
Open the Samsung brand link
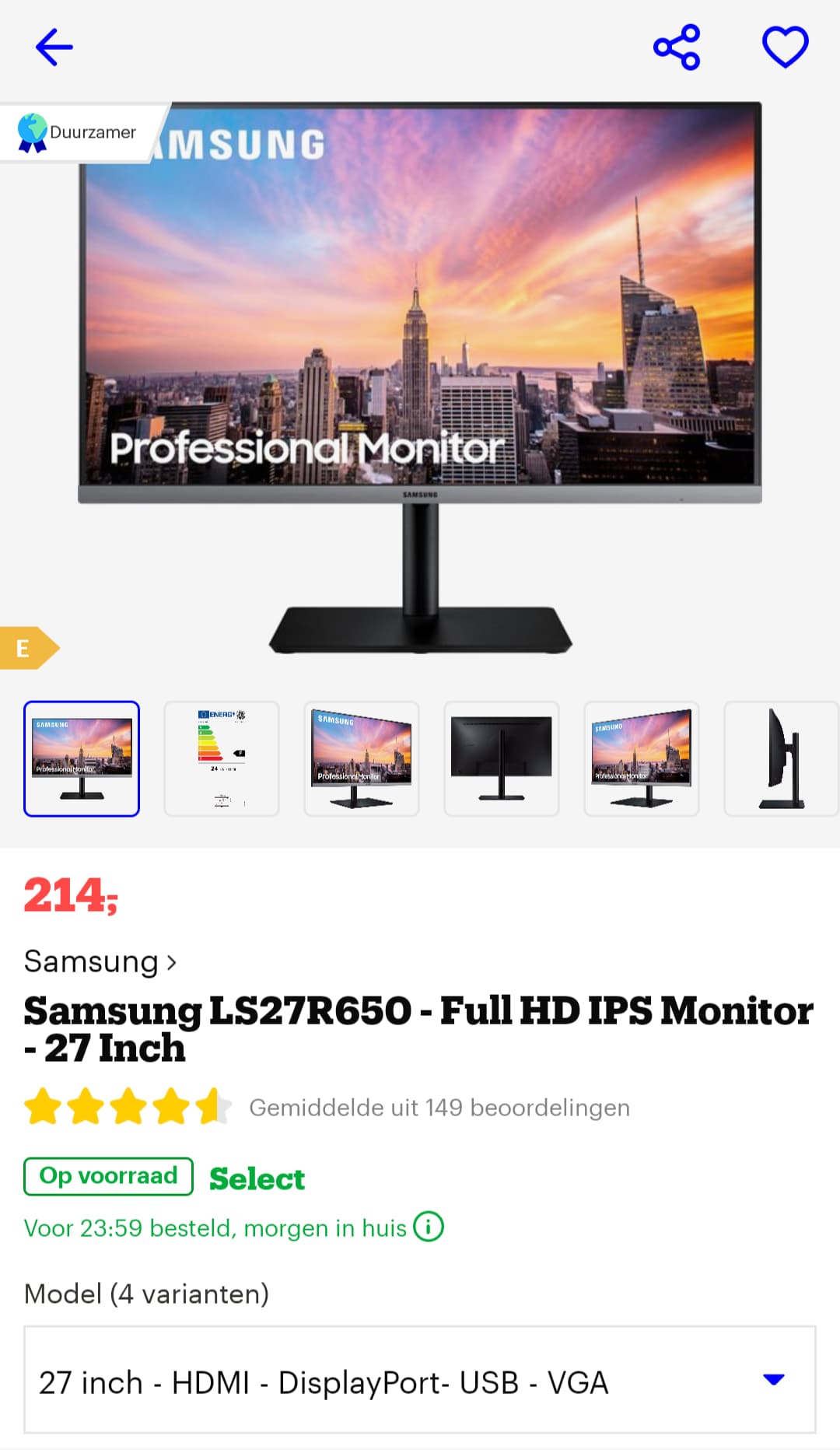[100, 961]
